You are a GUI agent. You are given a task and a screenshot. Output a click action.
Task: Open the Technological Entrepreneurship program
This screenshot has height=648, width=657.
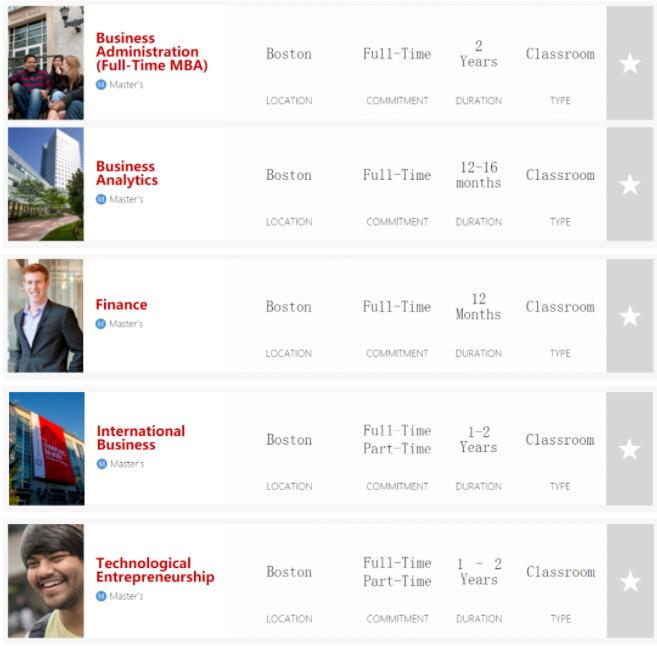pos(154,570)
